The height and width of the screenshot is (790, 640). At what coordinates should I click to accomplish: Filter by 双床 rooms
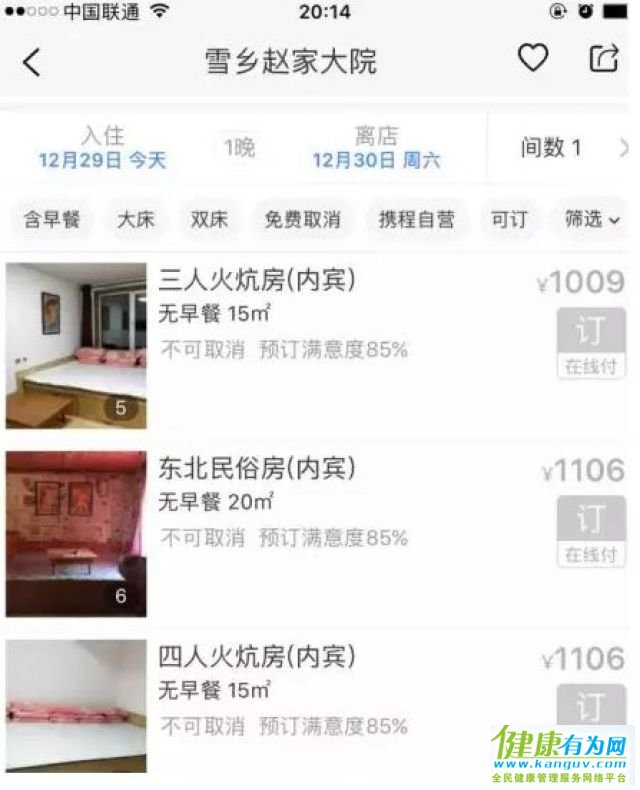point(209,219)
